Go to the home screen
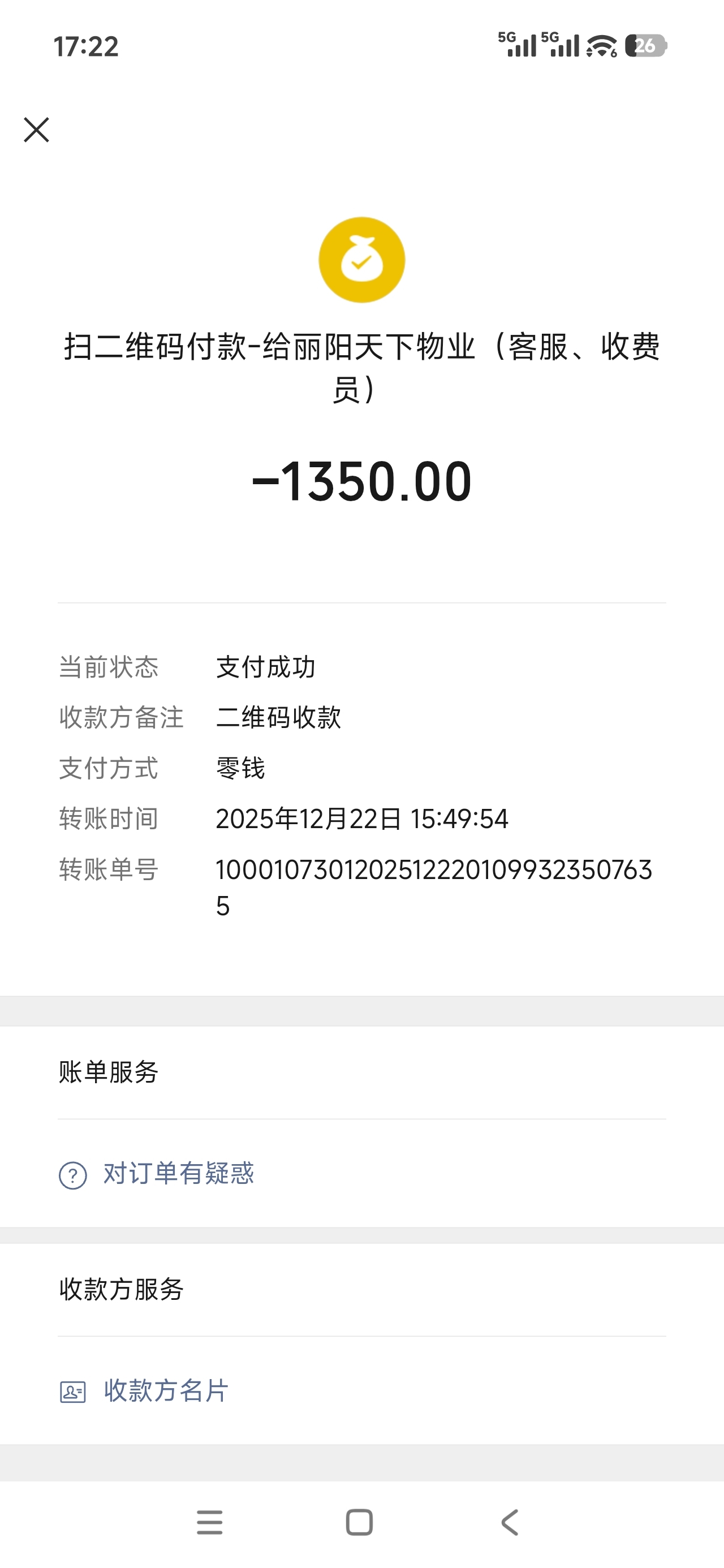The height and width of the screenshot is (1568, 724). click(359, 1522)
